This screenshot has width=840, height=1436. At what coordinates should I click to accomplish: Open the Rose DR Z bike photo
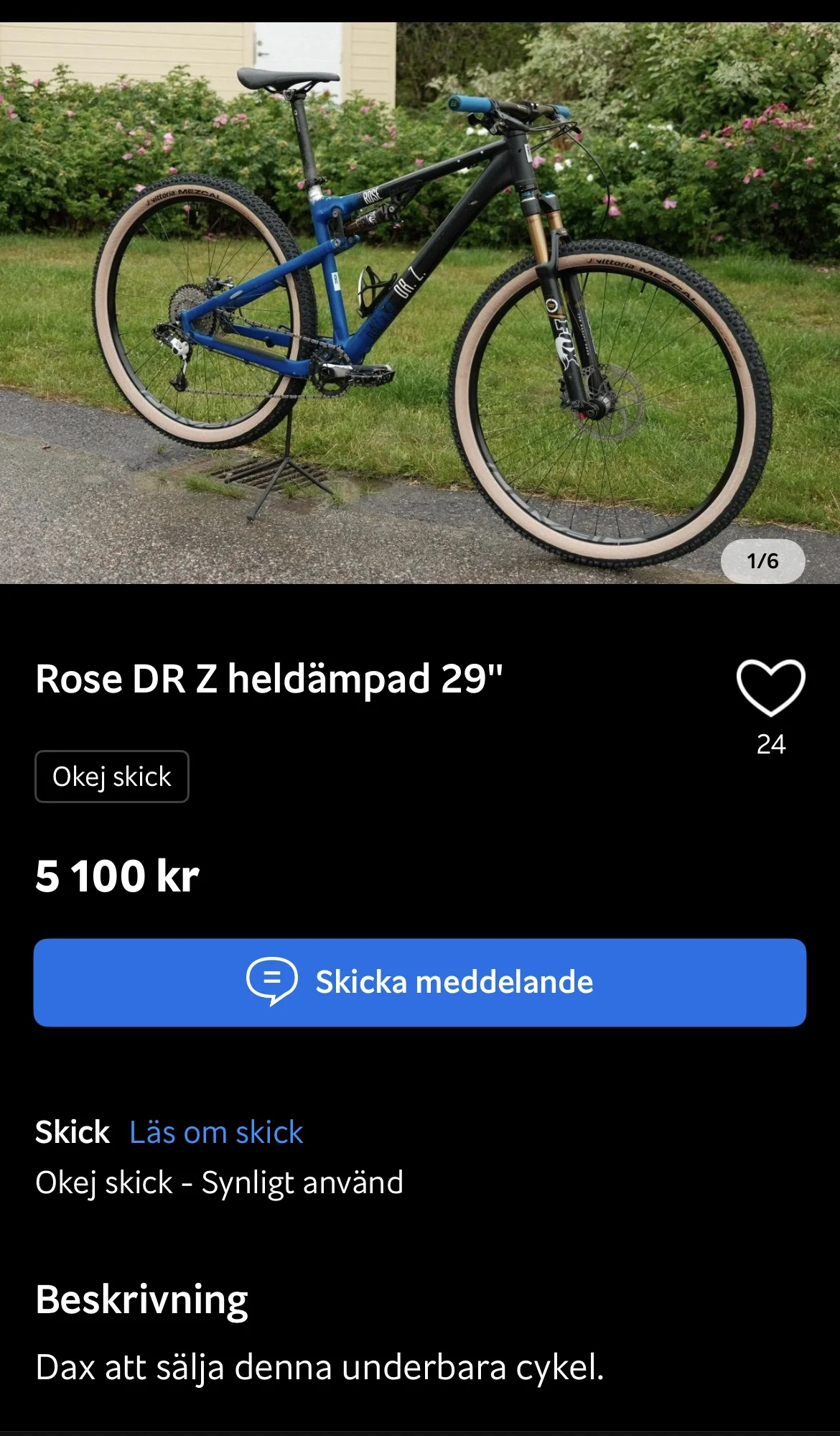pyautogui.click(x=420, y=302)
